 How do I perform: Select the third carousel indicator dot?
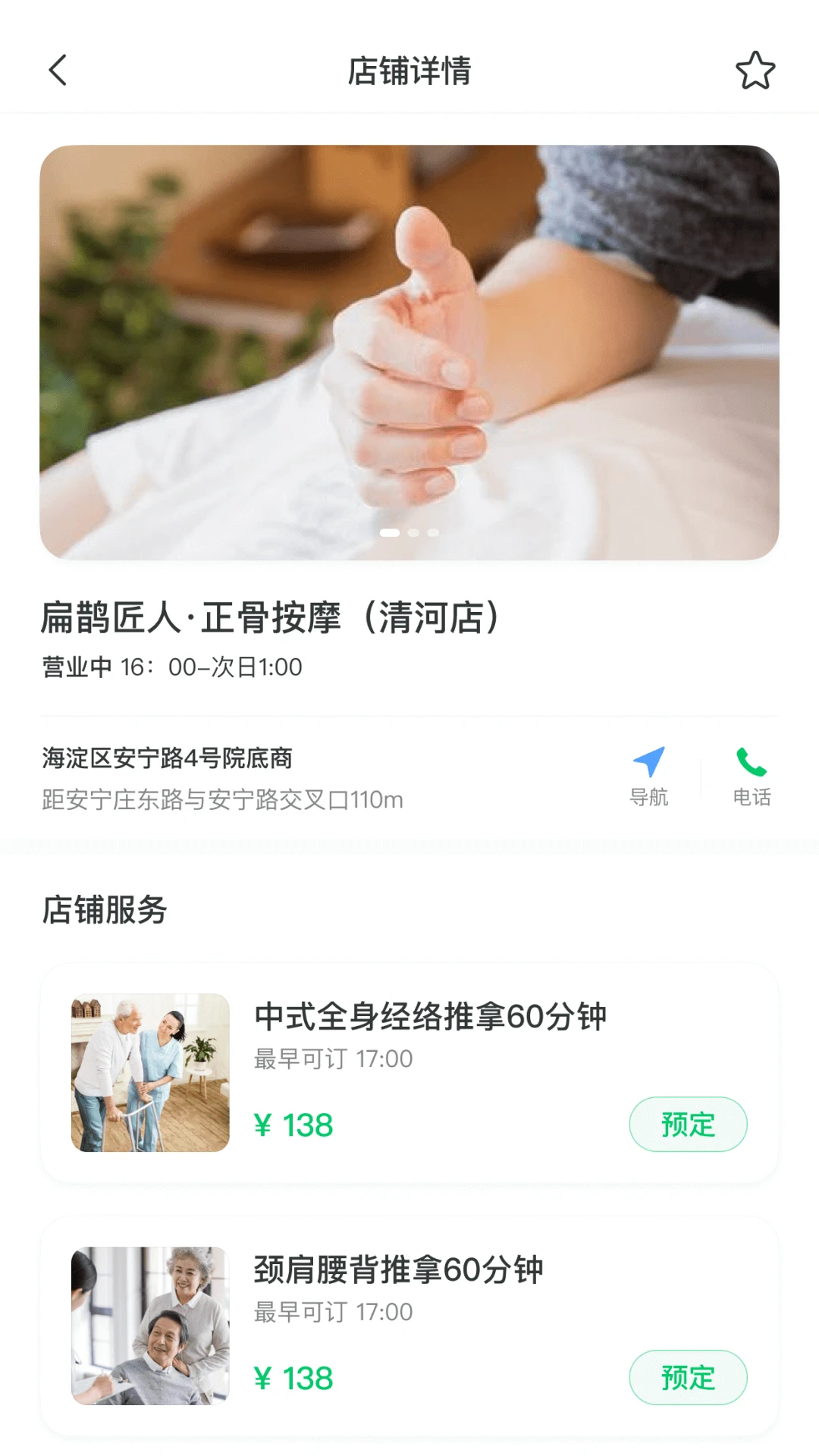coord(432,532)
